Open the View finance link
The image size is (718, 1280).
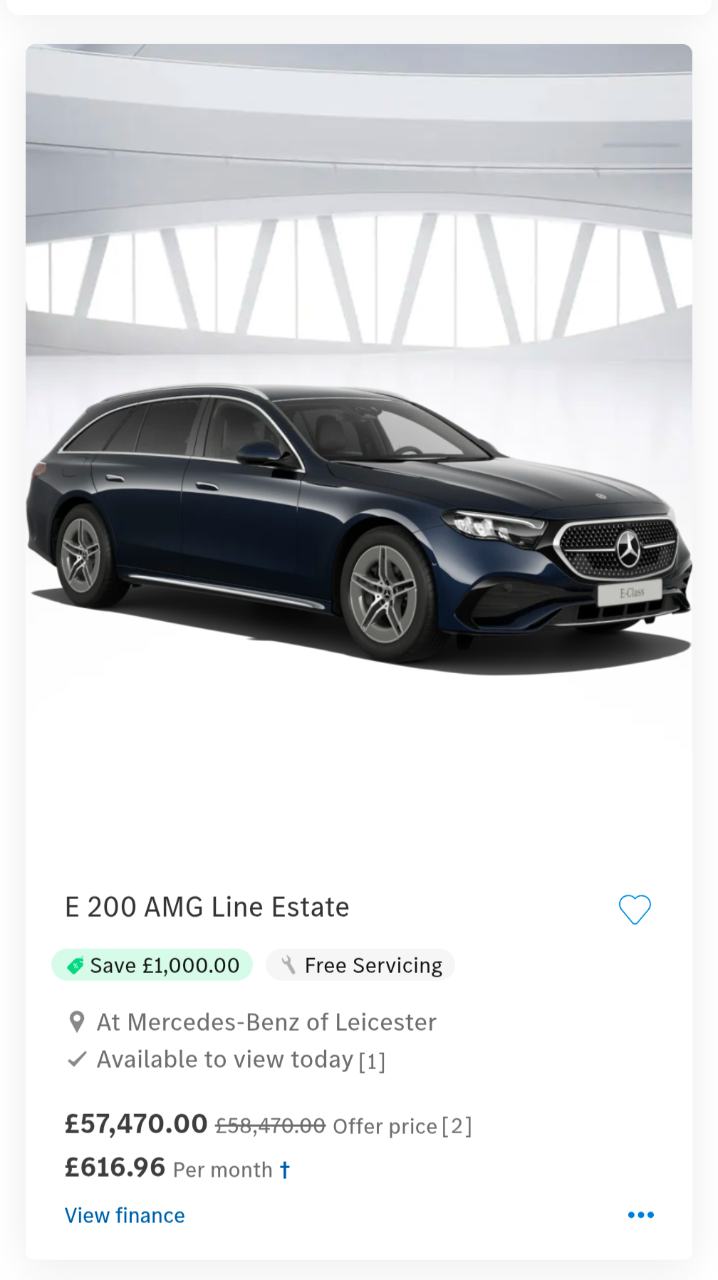click(x=125, y=1215)
